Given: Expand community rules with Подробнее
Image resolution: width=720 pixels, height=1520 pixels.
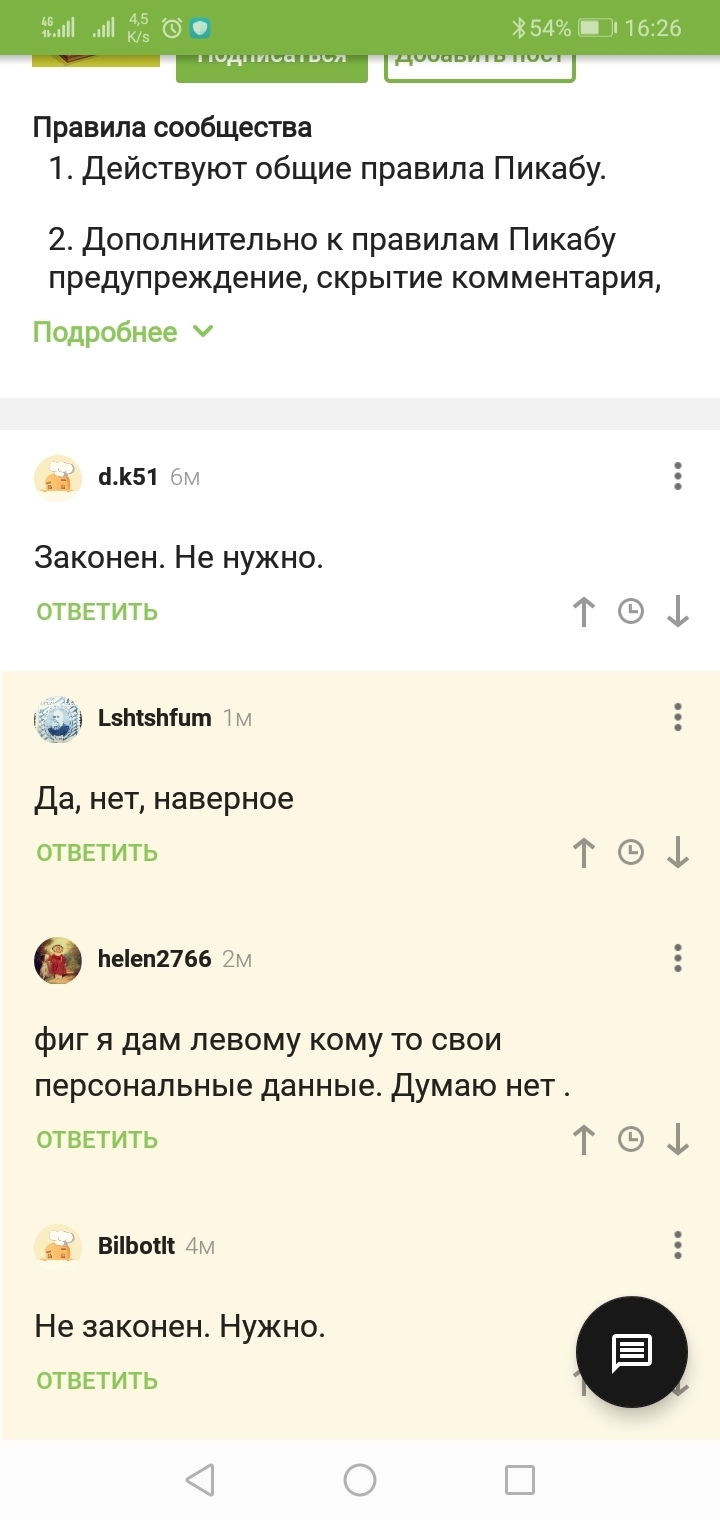Looking at the screenshot, I should tap(124, 332).
